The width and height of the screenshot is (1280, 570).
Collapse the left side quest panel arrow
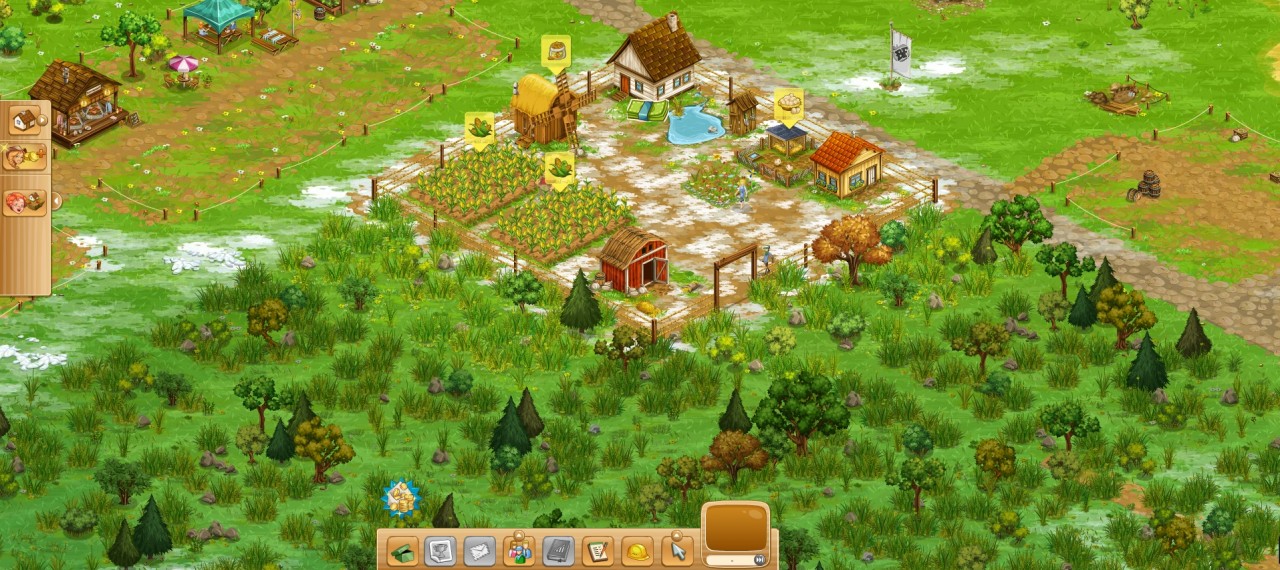[56, 201]
